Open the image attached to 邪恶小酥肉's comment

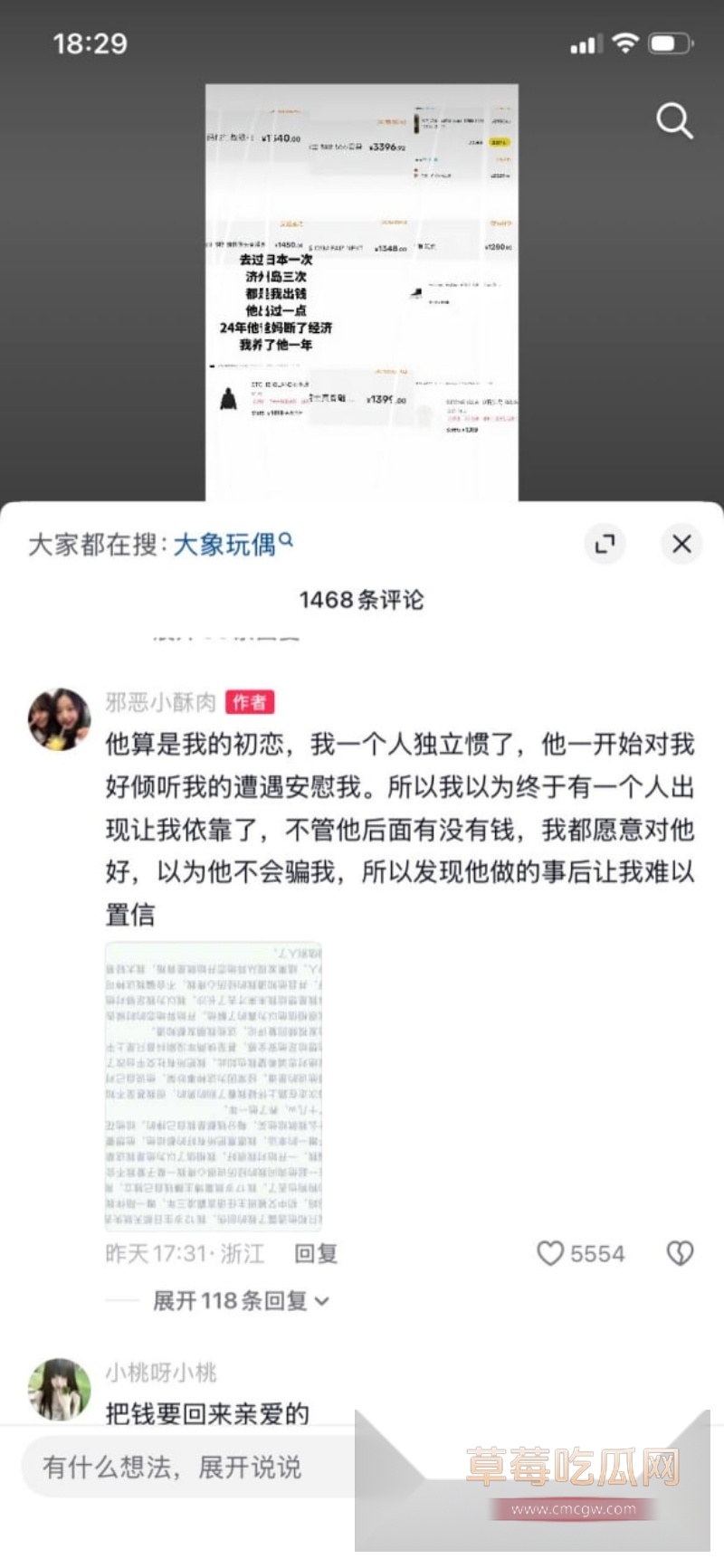214,1086
